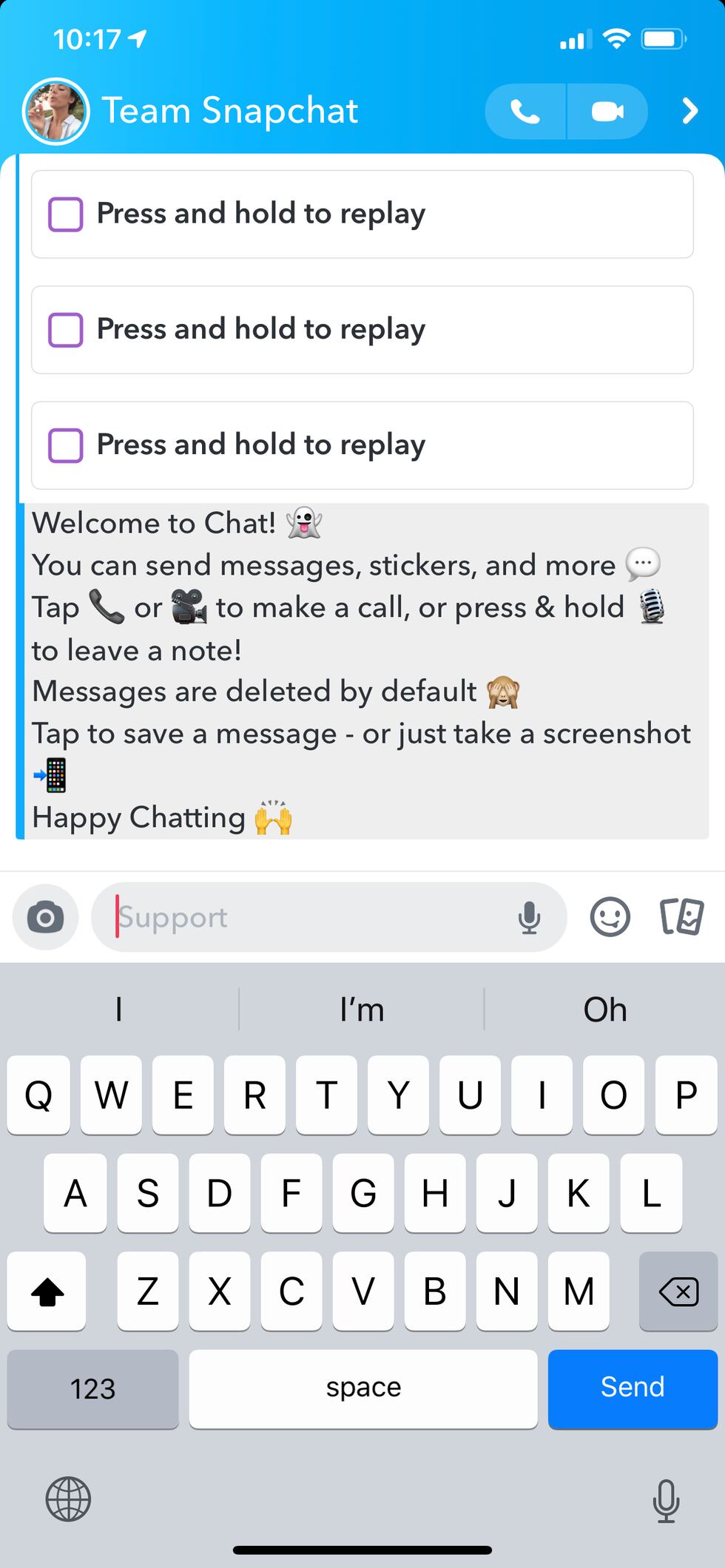The image size is (725, 1568).
Task: Tap the microphone in message field
Action: click(529, 918)
